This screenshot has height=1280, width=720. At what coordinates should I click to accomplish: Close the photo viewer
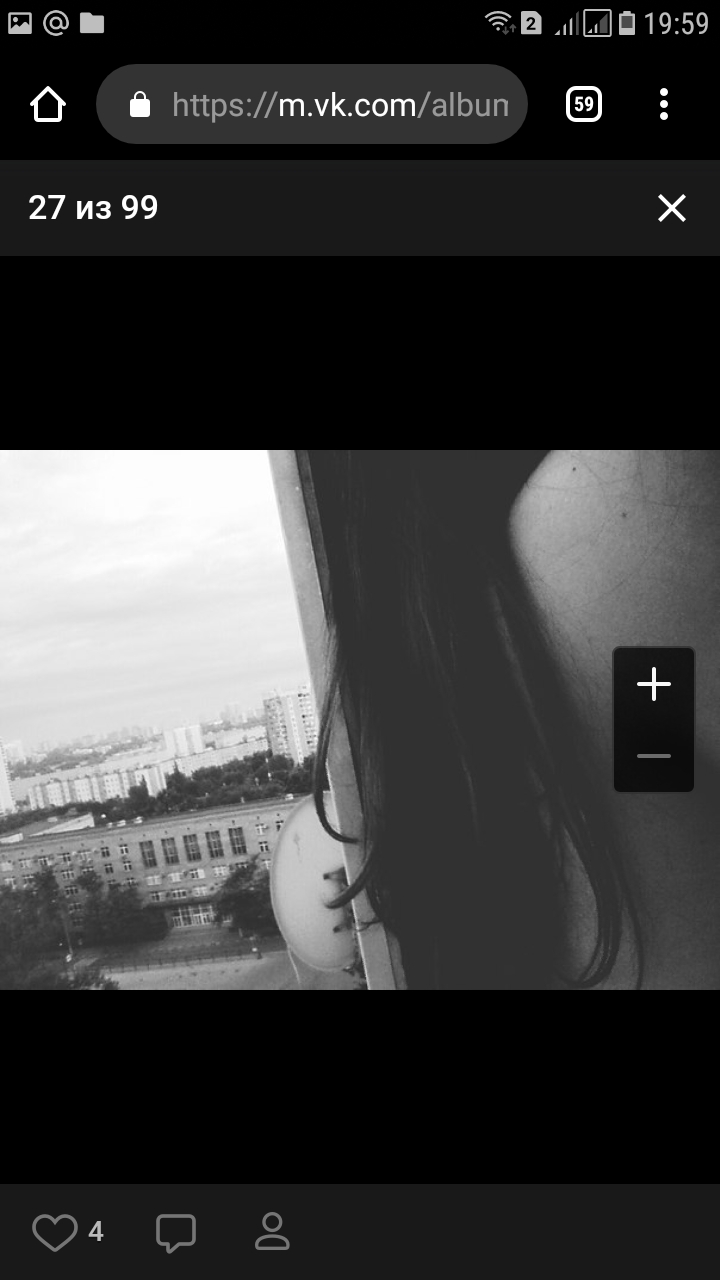tap(671, 208)
